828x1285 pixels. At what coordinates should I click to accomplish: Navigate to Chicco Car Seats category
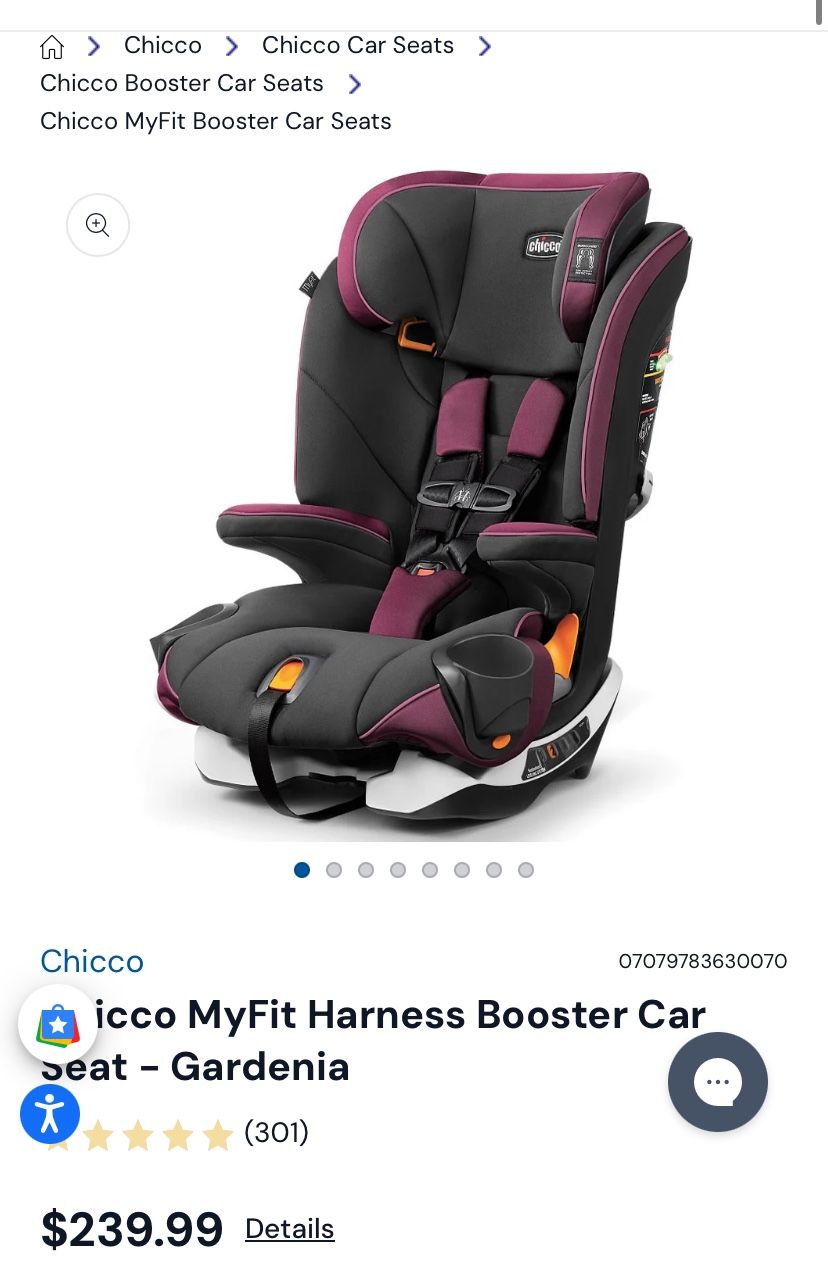(358, 46)
